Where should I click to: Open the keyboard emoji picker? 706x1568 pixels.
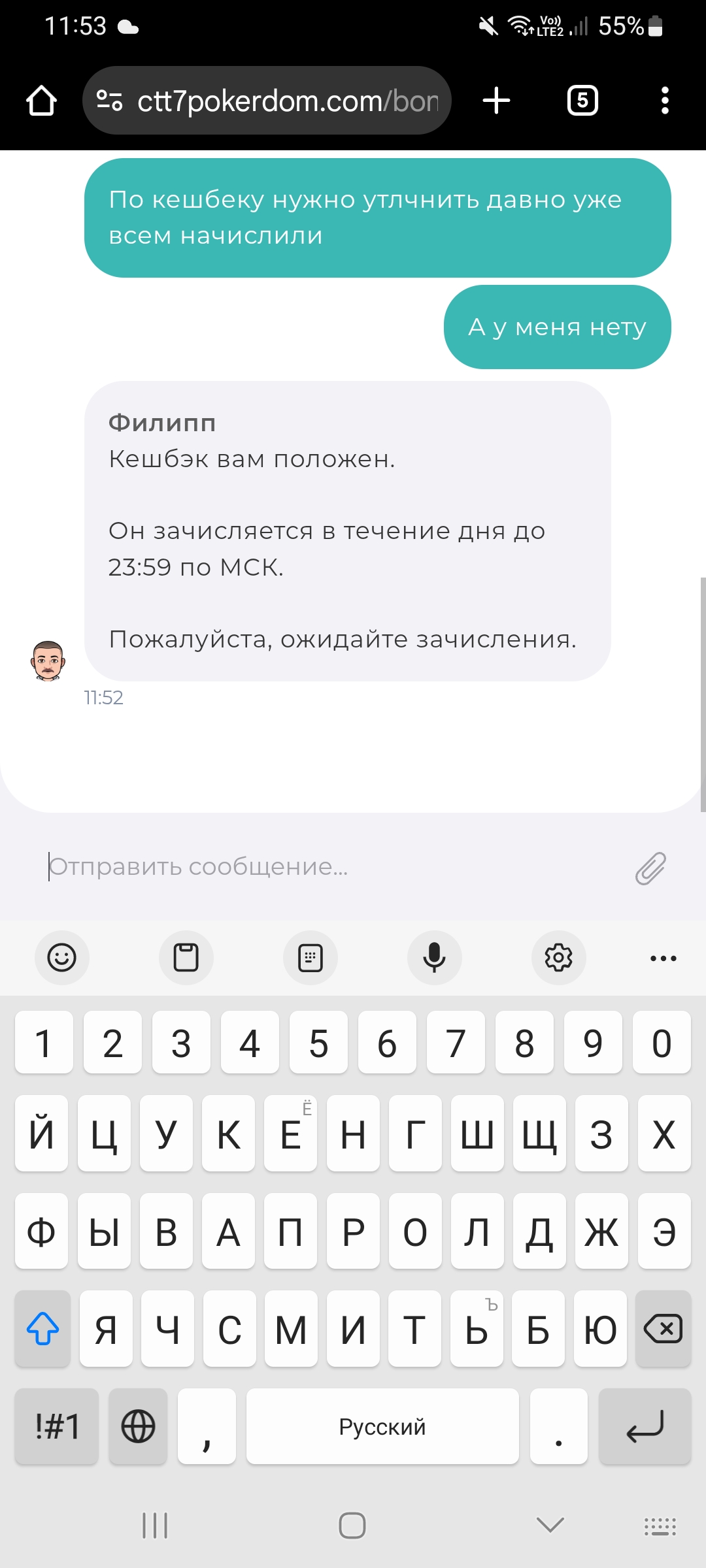62,958
